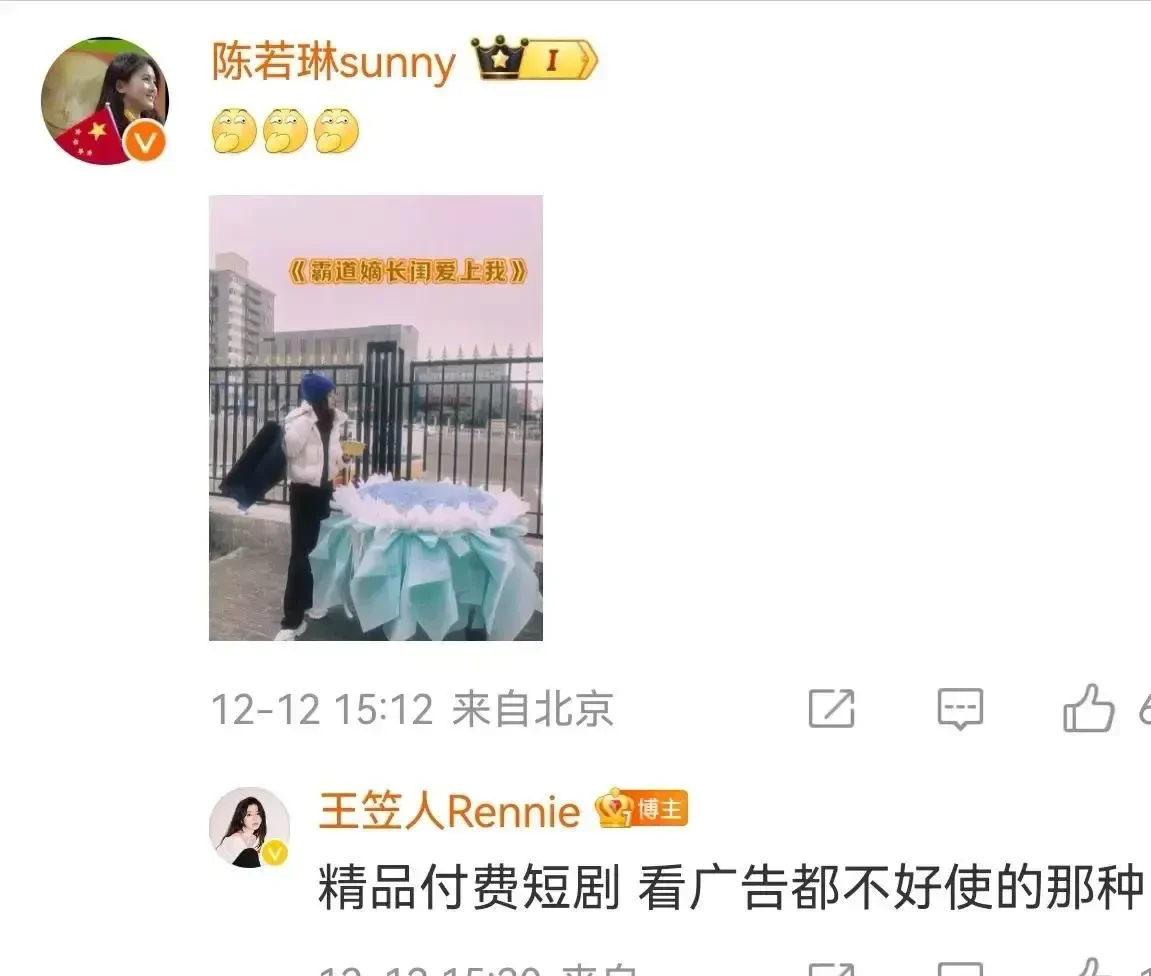Open the 王笠人Rennie username link
The image size is (1151, 976).
(x=449, y=811)
